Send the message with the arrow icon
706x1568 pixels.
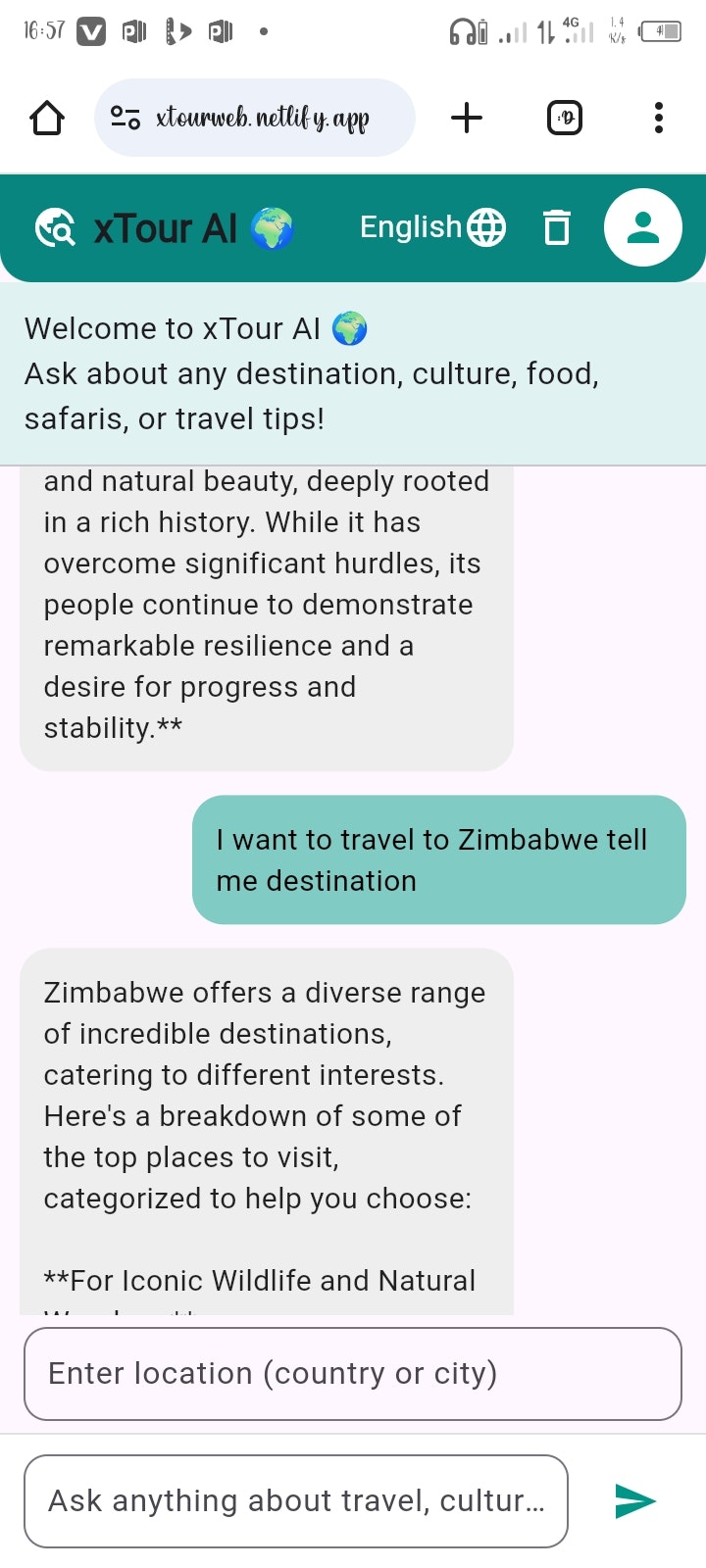tap(634, 1500)
